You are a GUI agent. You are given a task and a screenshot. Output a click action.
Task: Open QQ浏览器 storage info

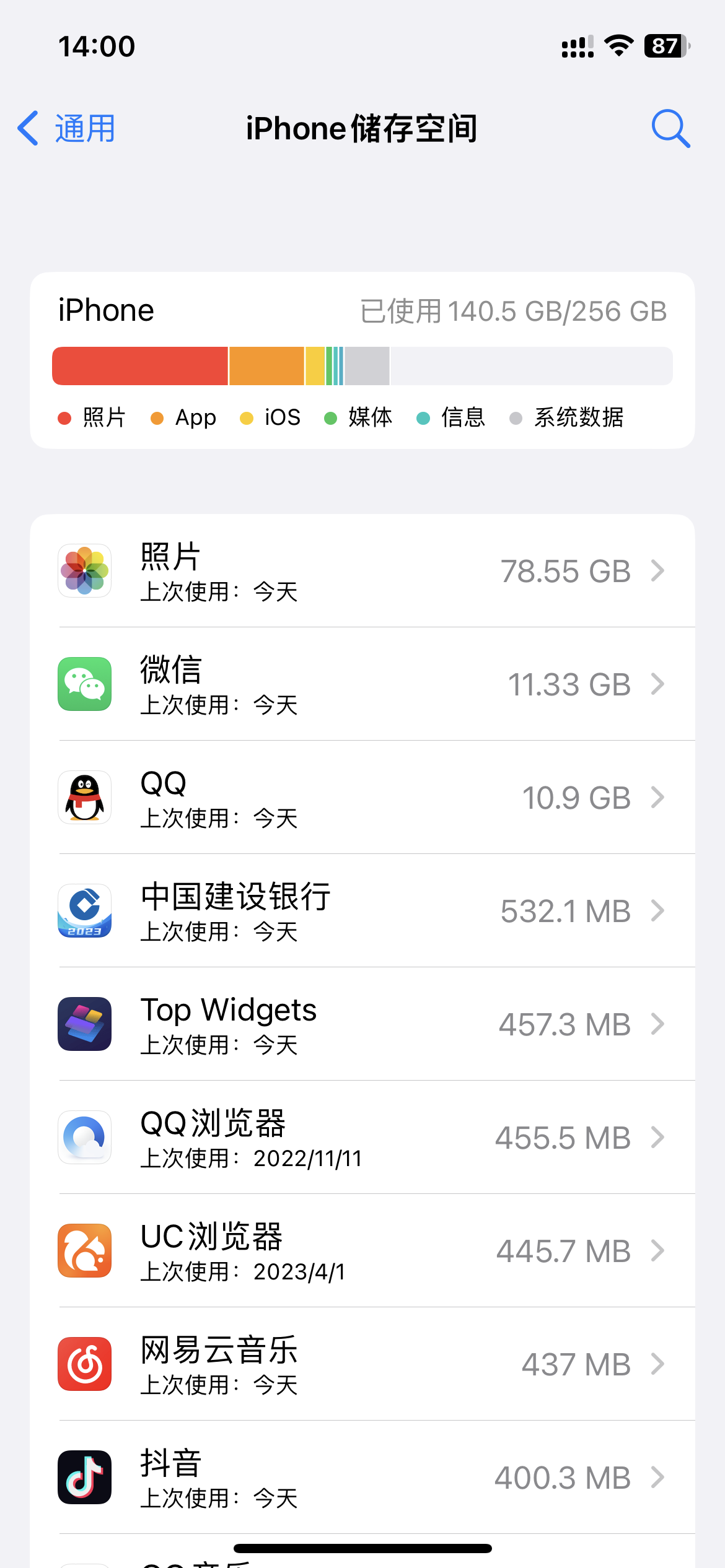(x=362, y=1138)
